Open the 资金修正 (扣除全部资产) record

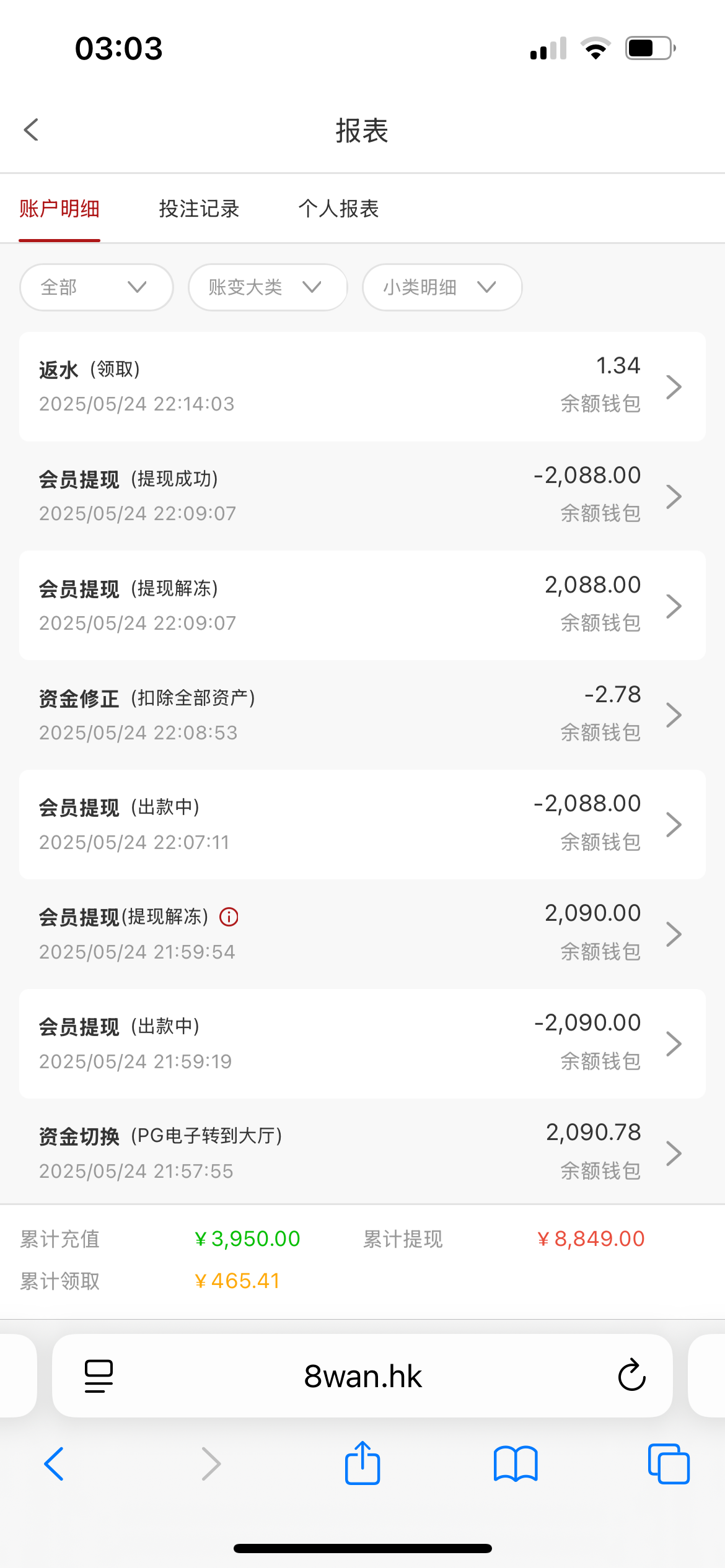(362, 715)
